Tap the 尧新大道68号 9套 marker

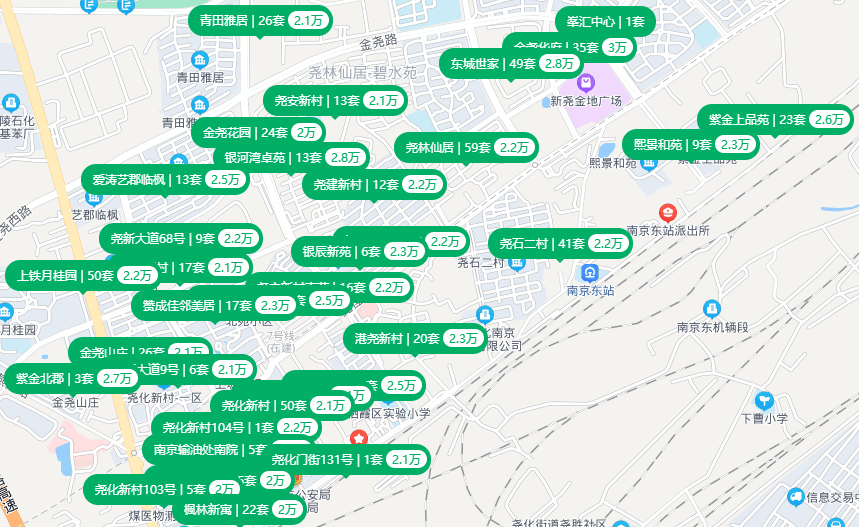181,239
